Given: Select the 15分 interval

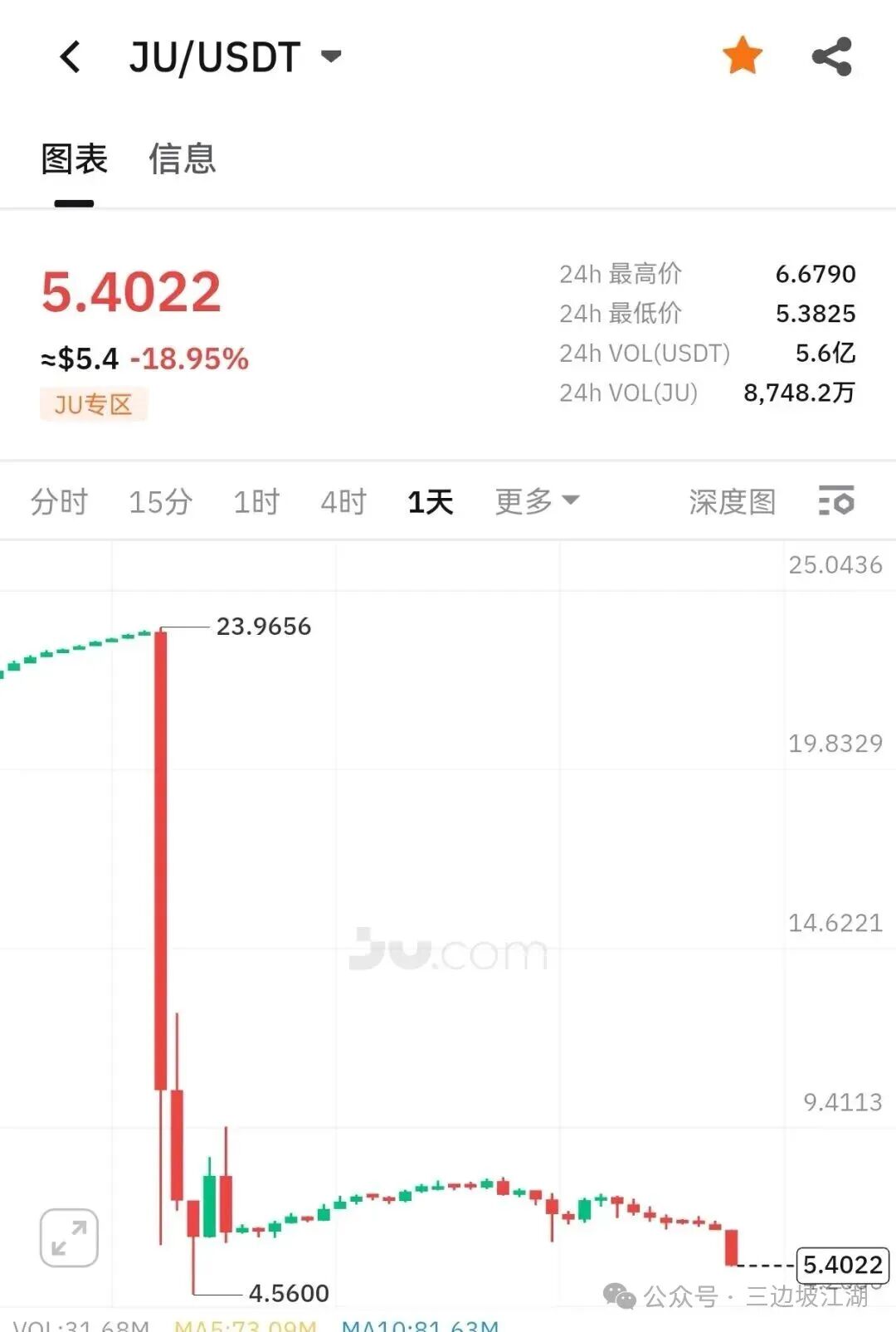Looking at the screenshot, I should [160, 501].
